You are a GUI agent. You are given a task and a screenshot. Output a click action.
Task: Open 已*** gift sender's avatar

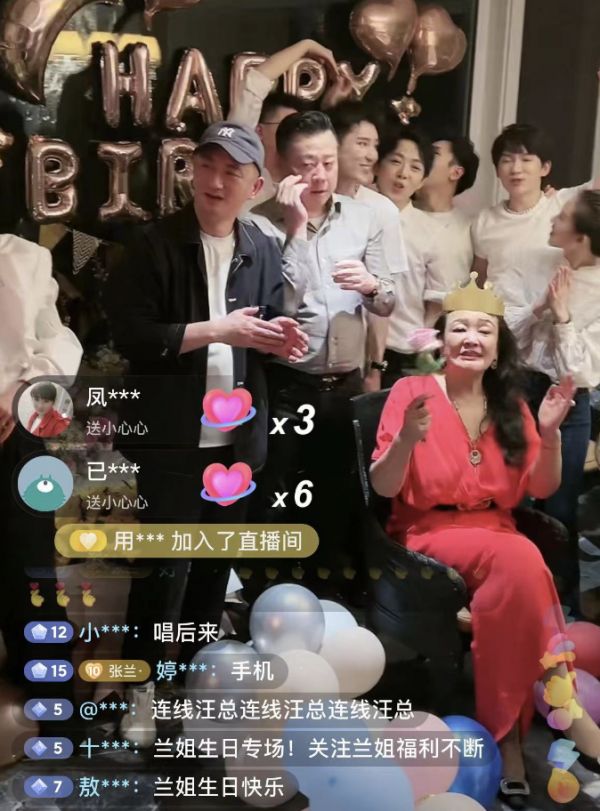point(45,484)
